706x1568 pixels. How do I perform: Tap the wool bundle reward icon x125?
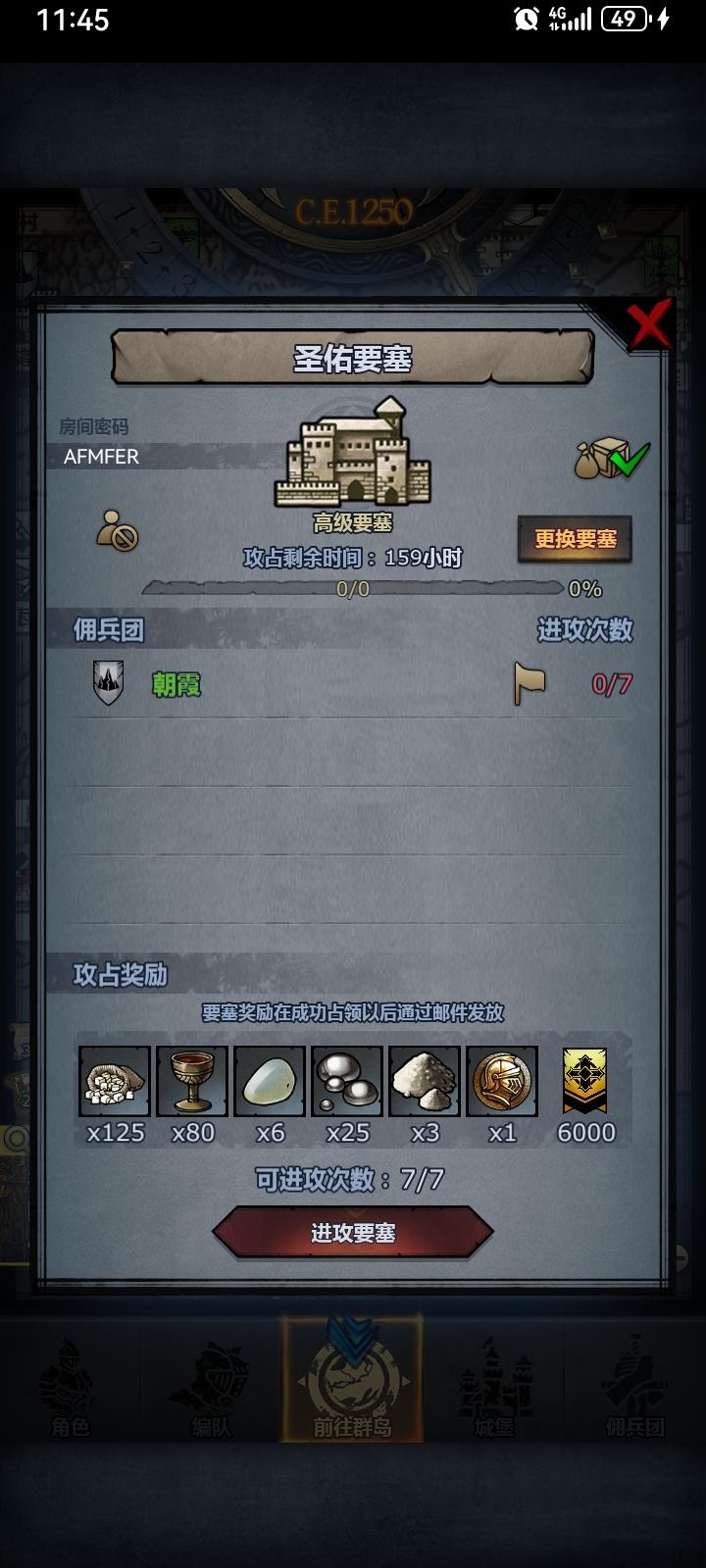113,1081
